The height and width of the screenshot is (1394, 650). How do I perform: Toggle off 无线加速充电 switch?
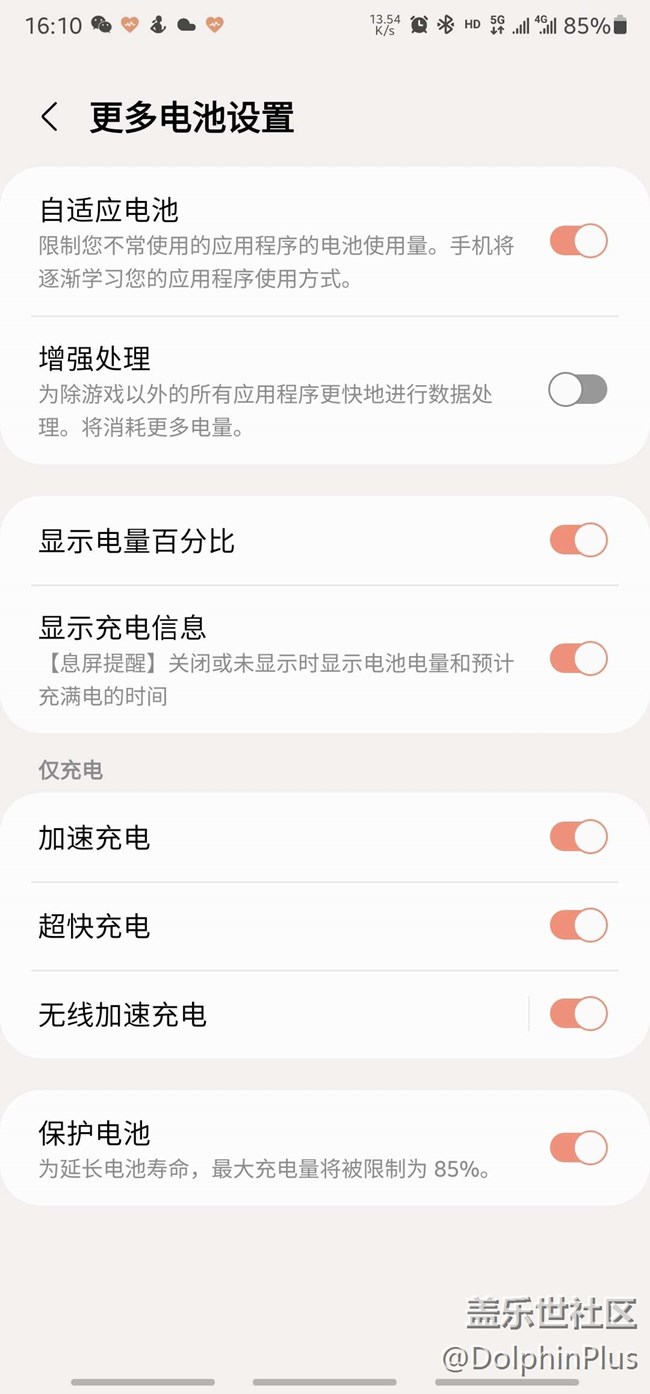pyautogui.click(x=578, y=1013)
